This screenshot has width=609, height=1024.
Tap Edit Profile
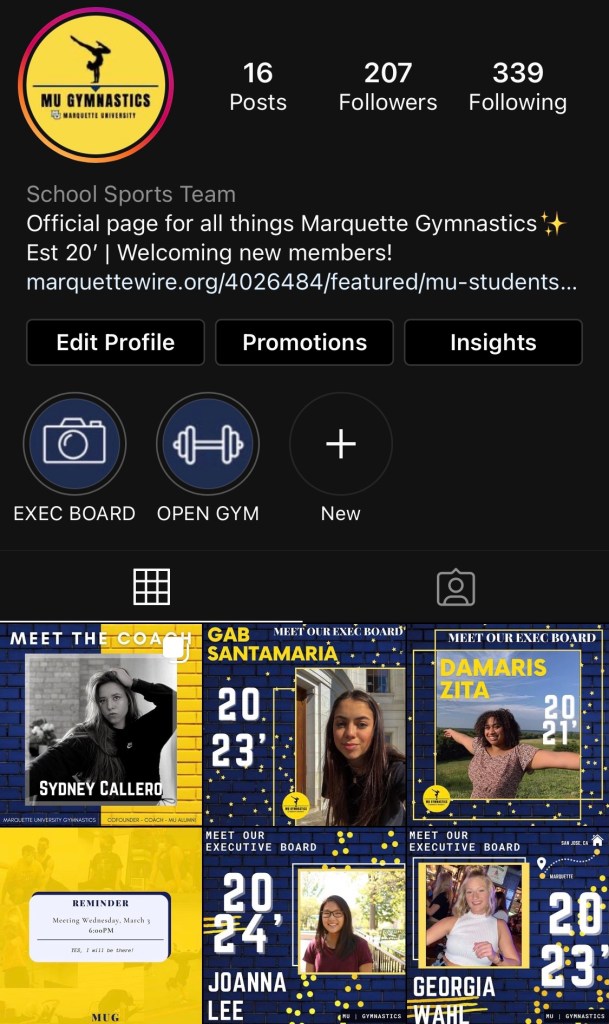point(115,342)
